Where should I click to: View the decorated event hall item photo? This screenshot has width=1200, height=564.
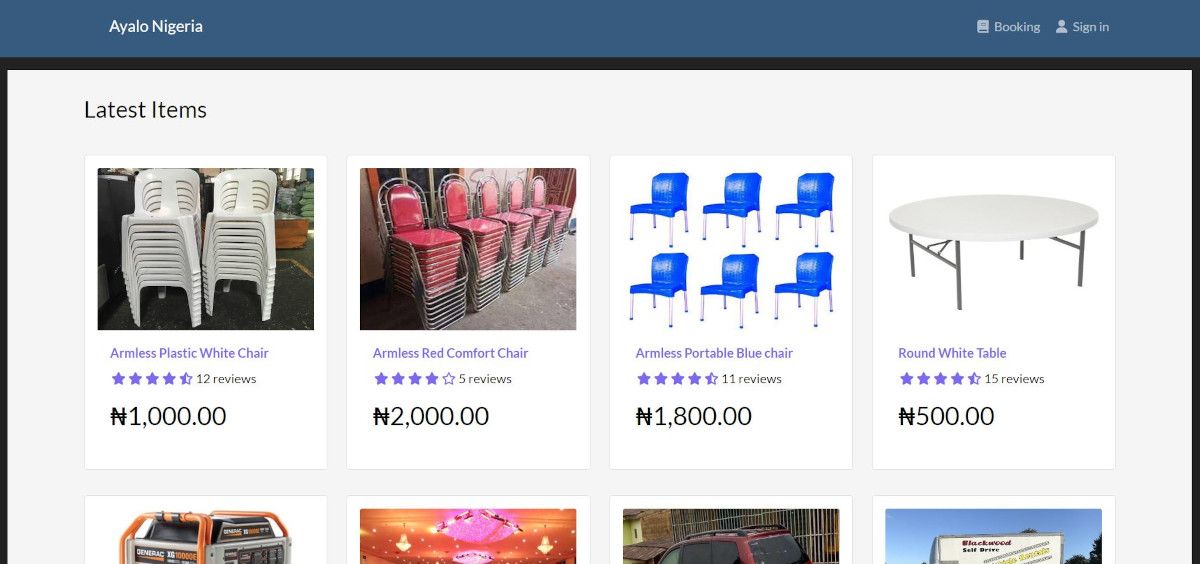coord(468,537)
